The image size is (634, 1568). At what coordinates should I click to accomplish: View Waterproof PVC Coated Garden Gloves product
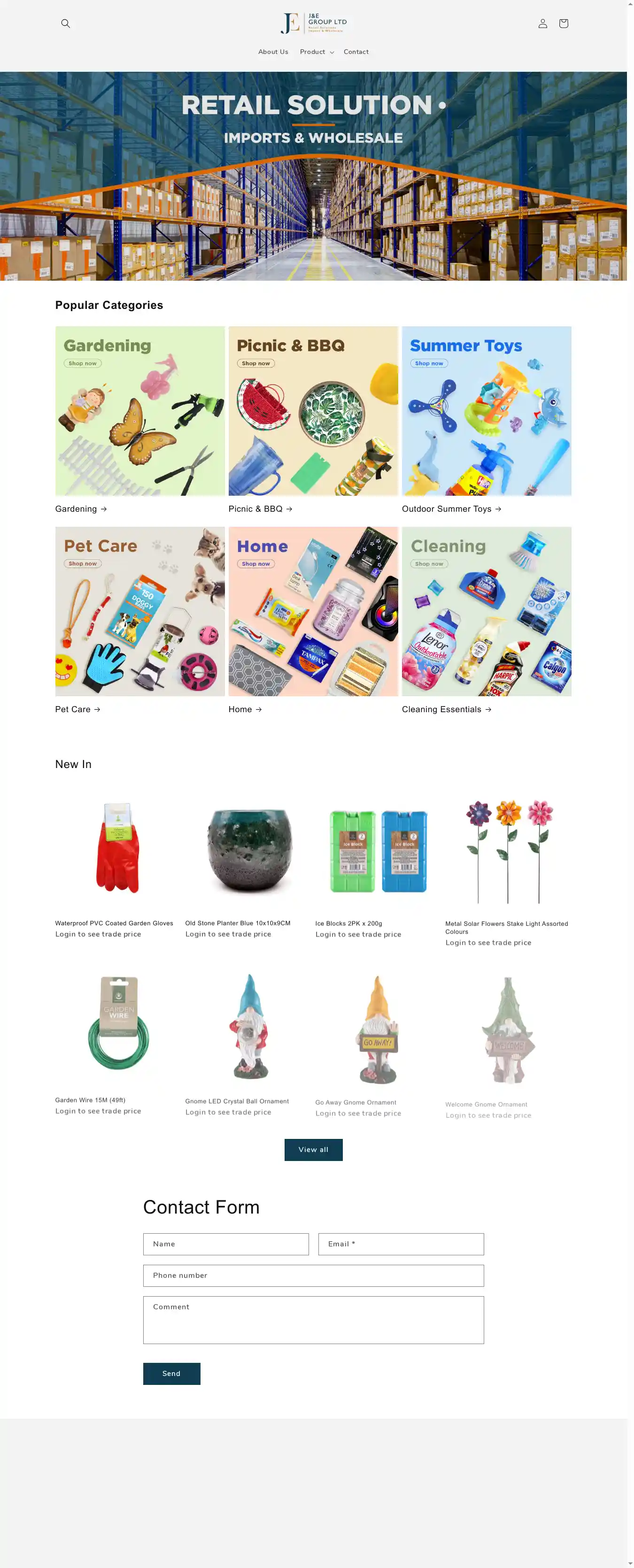pyautogui.click(x=114, y=923)
